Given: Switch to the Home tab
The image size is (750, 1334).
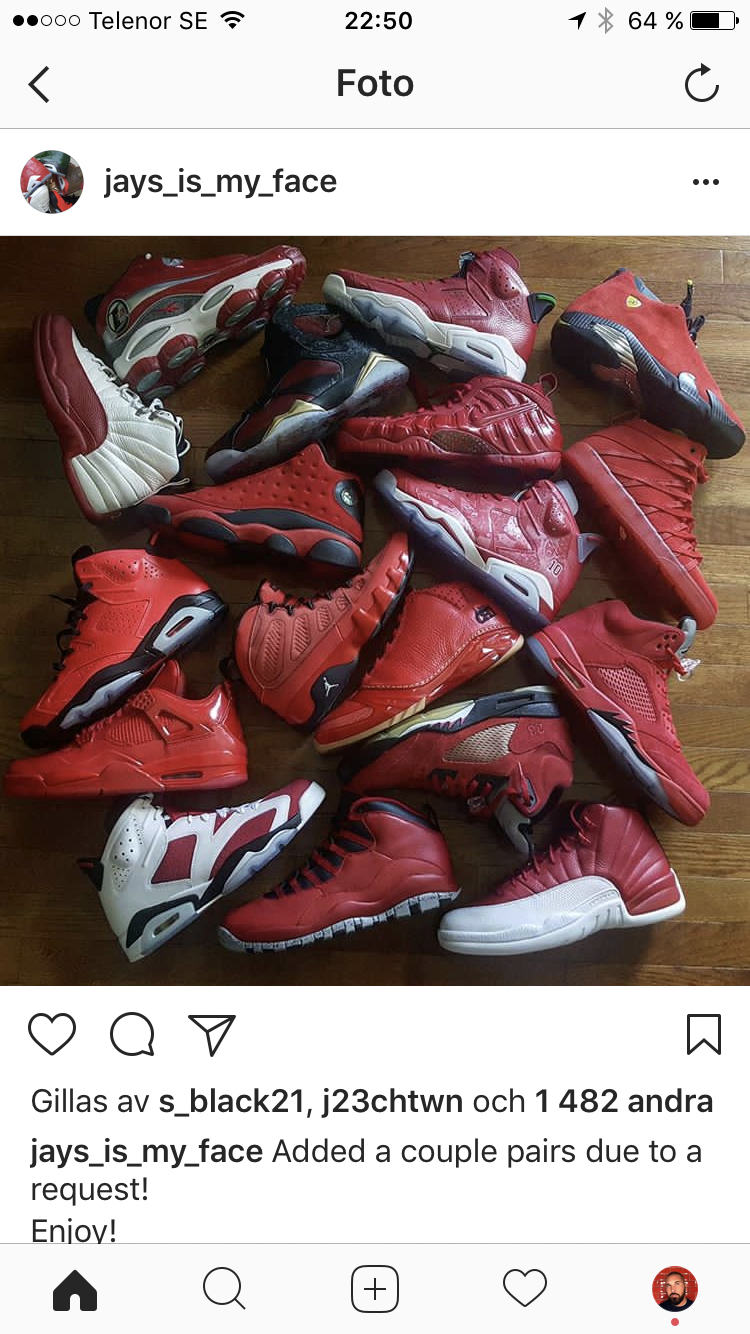Looking at the screenshot, I should 75,1289.
